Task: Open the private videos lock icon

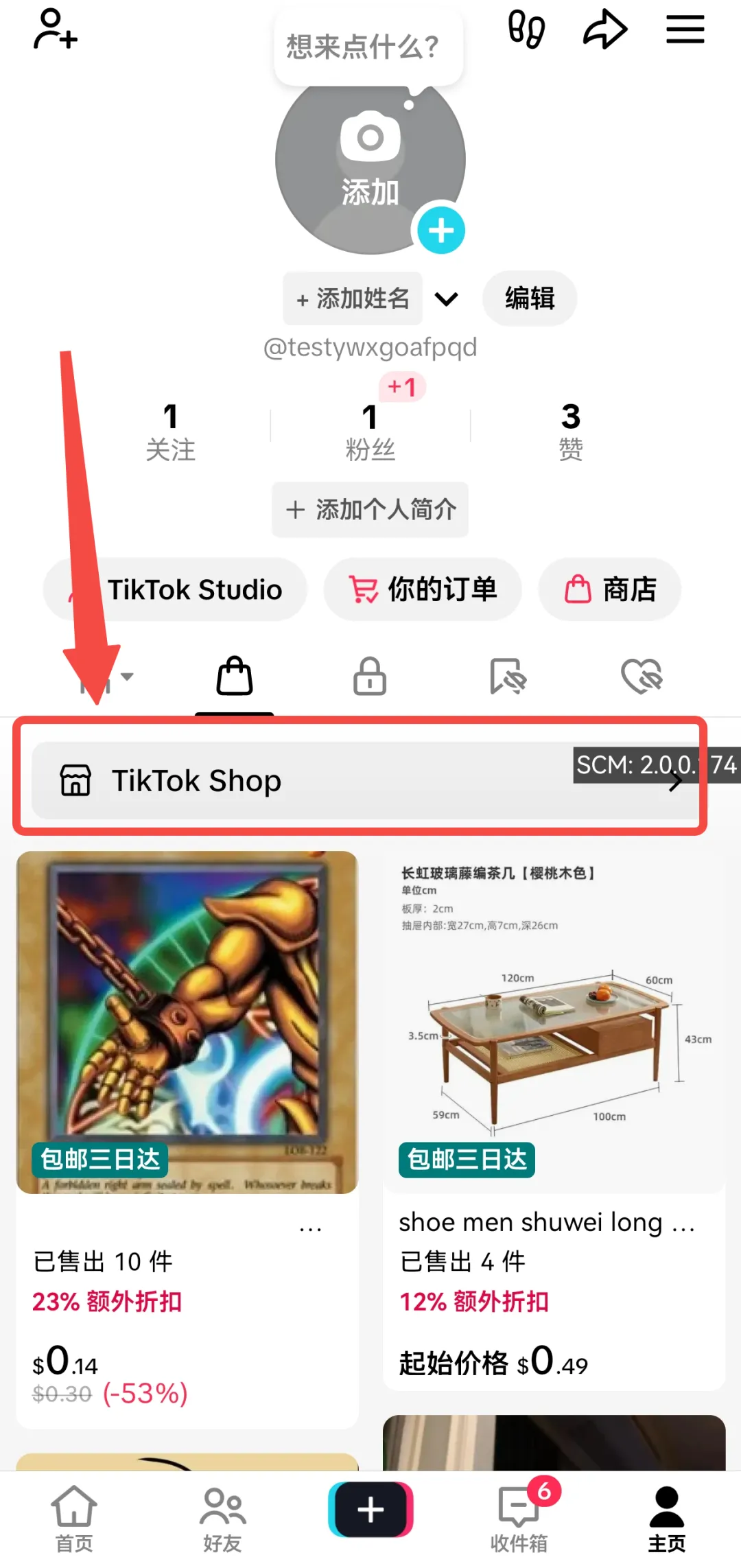Action: click(370, 676)
